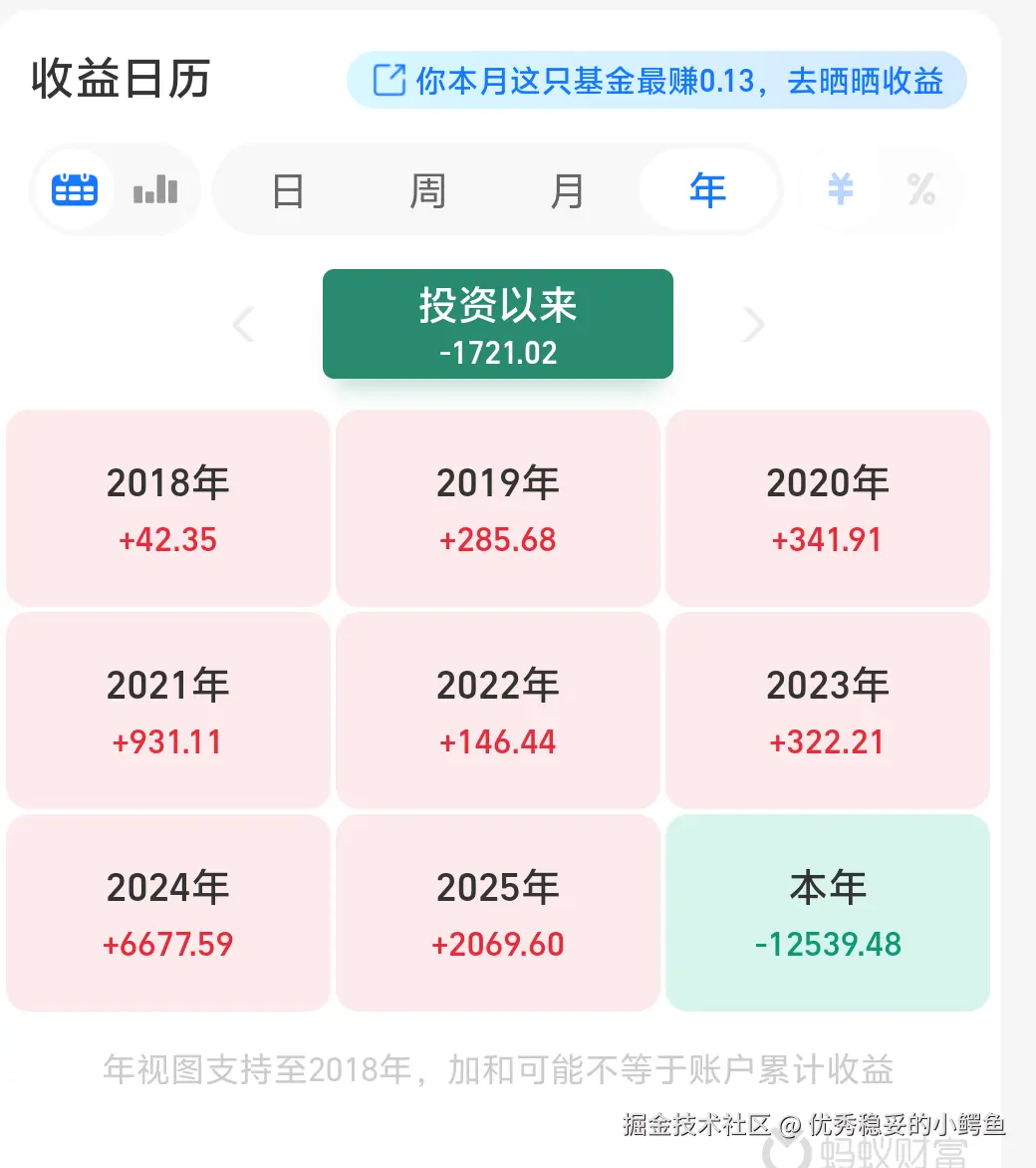Click the left chevron for previous period
This screenshot has height=1168, width=1036.
(242, 324)
